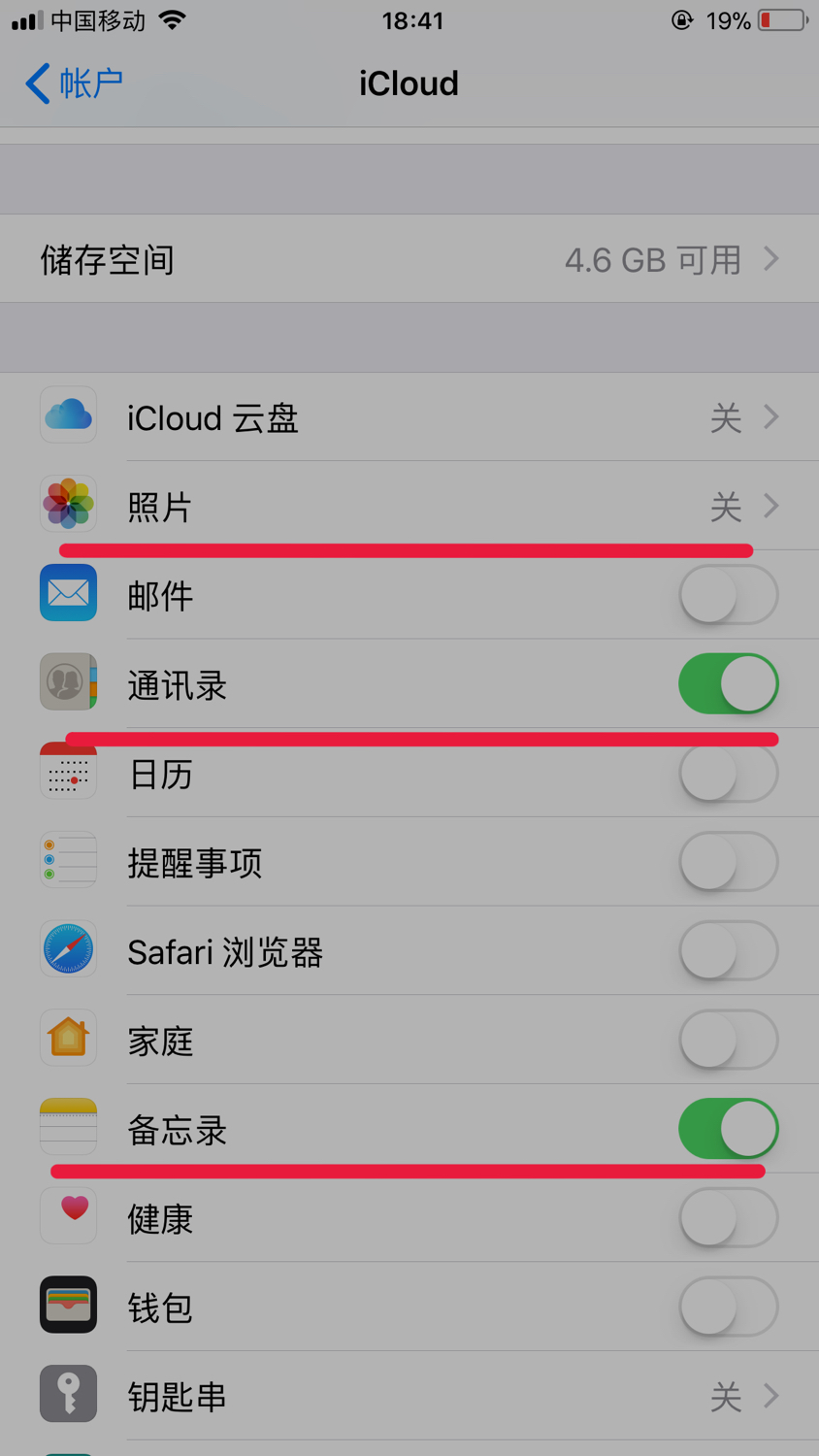The image size is (819, 1456).
Task: Select the Mail (邮件) icon
Action: point(68,593)
